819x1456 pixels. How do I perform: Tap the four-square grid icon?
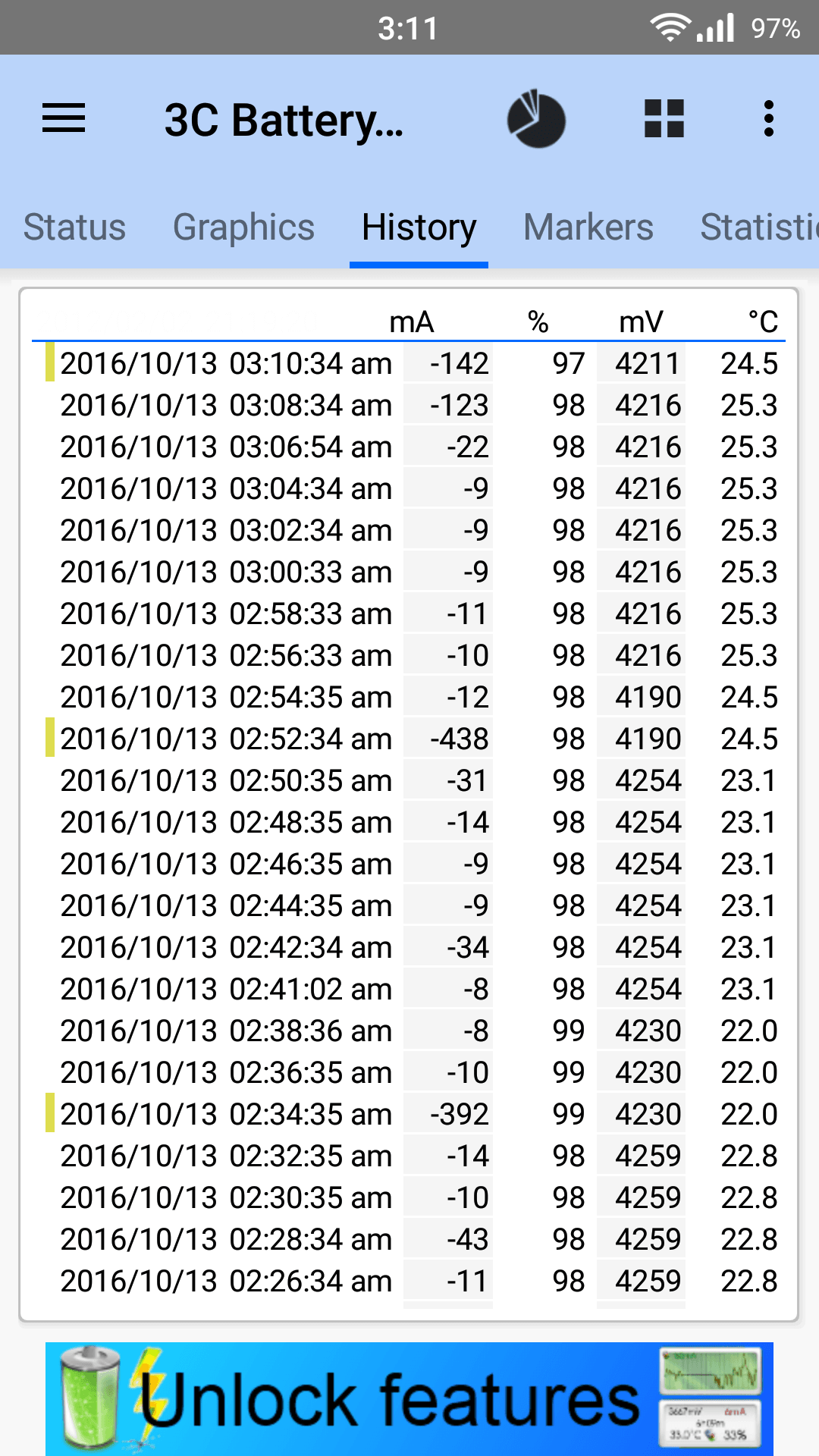tap(664, 119)
